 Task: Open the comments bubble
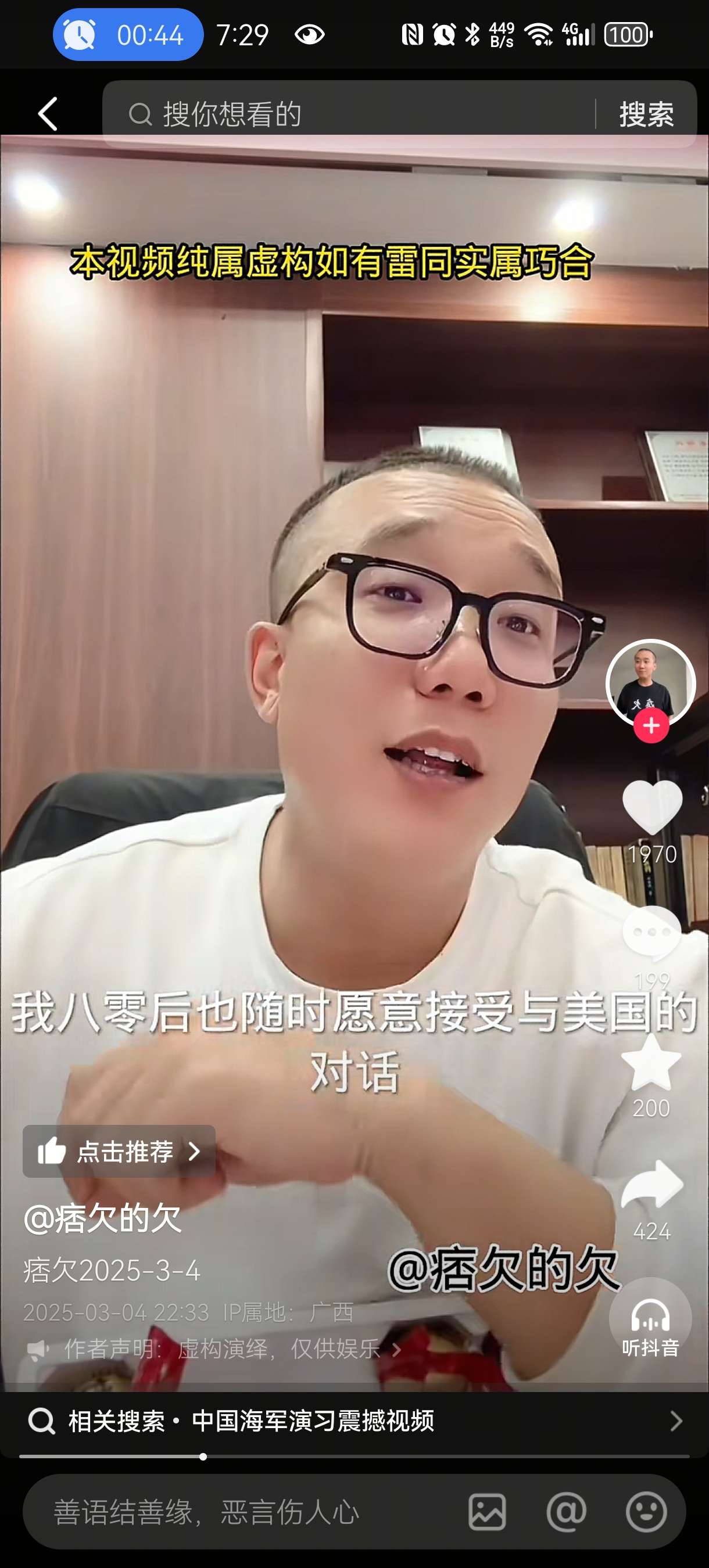(651, 933)
